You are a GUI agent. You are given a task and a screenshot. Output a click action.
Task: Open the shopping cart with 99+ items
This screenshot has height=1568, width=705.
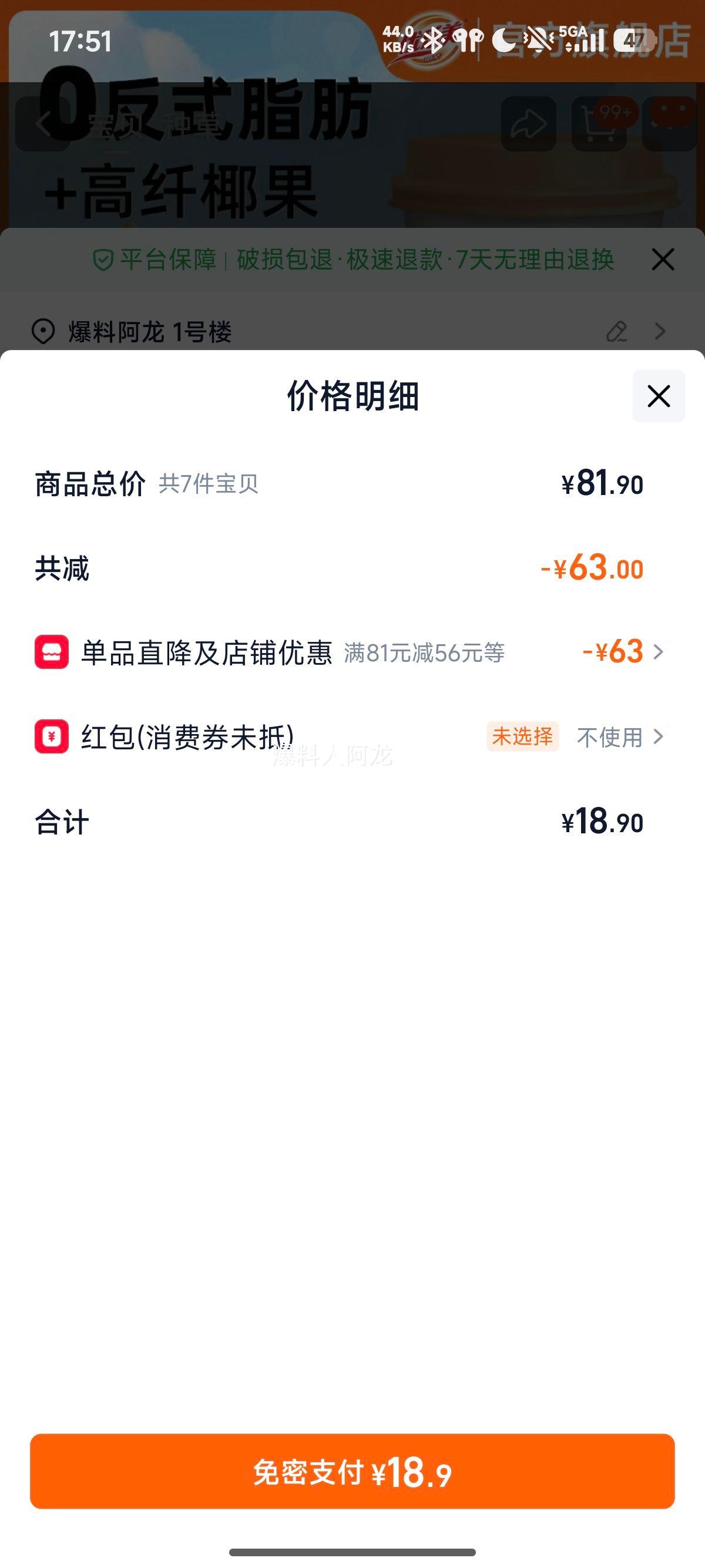600,123
